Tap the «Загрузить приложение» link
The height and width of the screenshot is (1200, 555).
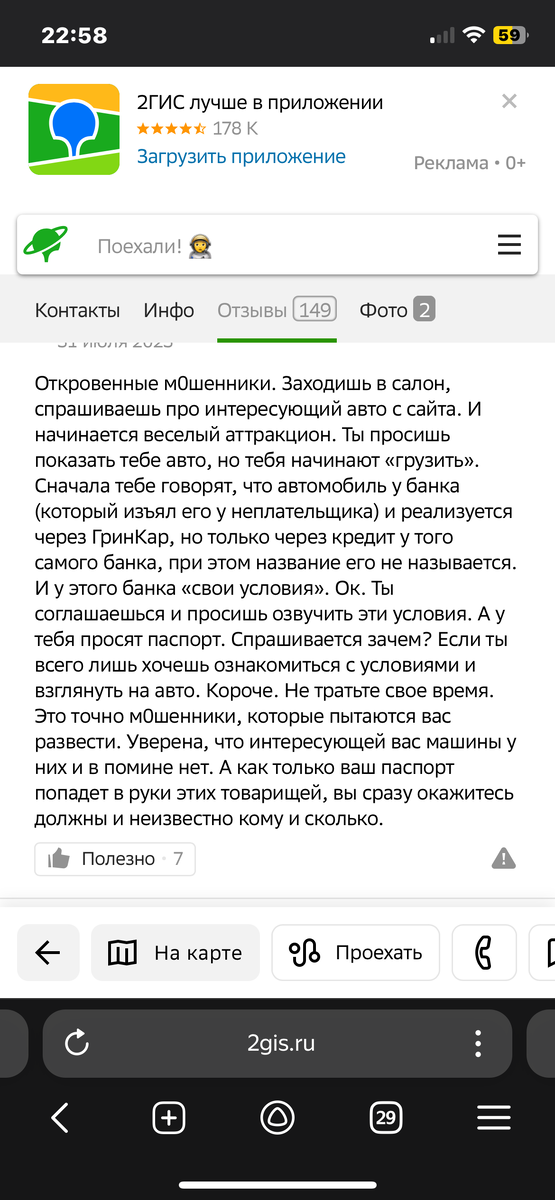(241, 156)
